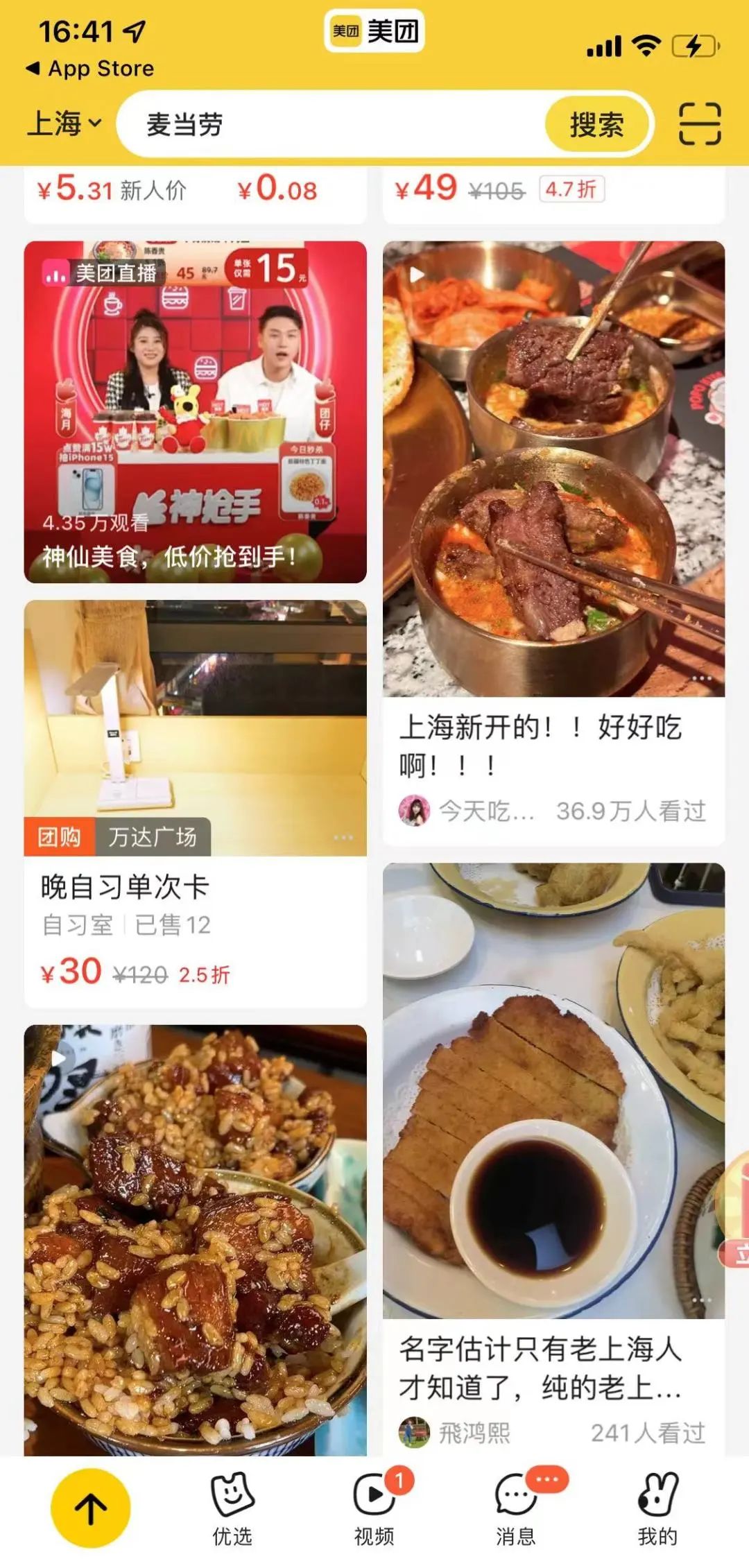Viewport: 749px width, 1568px height.
Task: Return to top with the arrow button
Action: click(90, 1508)
